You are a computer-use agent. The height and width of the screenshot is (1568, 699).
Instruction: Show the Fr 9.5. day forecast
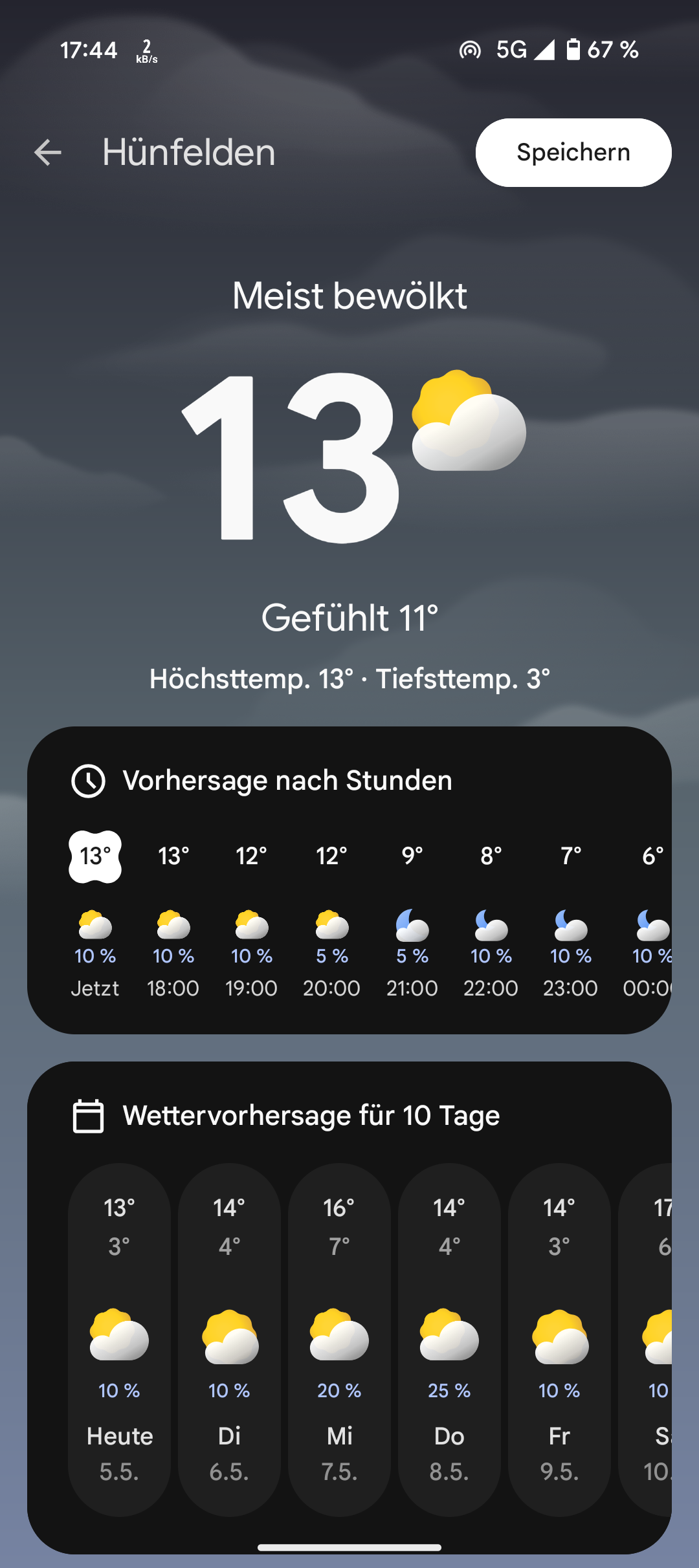(x=559, y=1339)
